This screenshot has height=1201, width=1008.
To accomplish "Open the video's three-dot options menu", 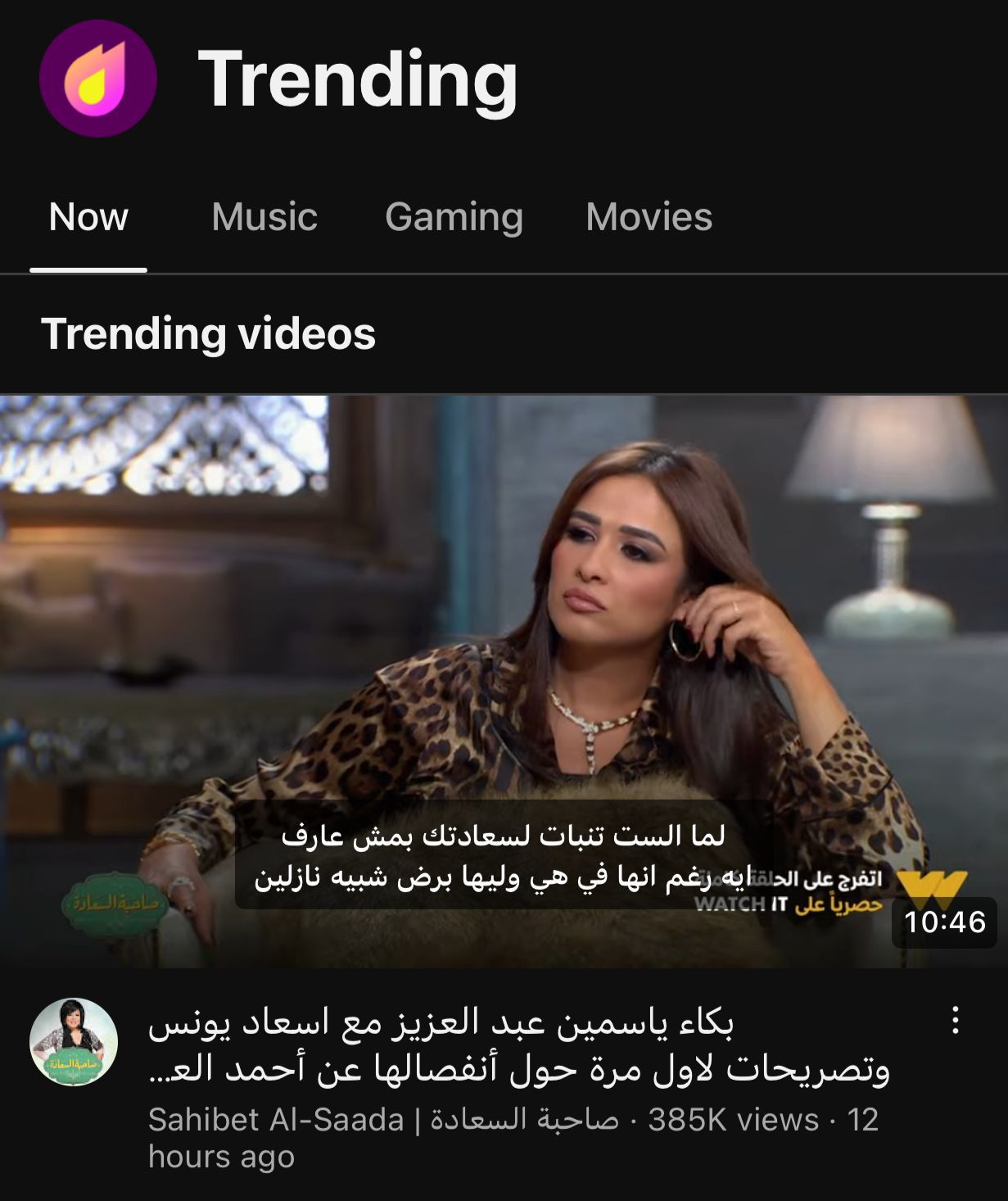I will click(955, 1021).
